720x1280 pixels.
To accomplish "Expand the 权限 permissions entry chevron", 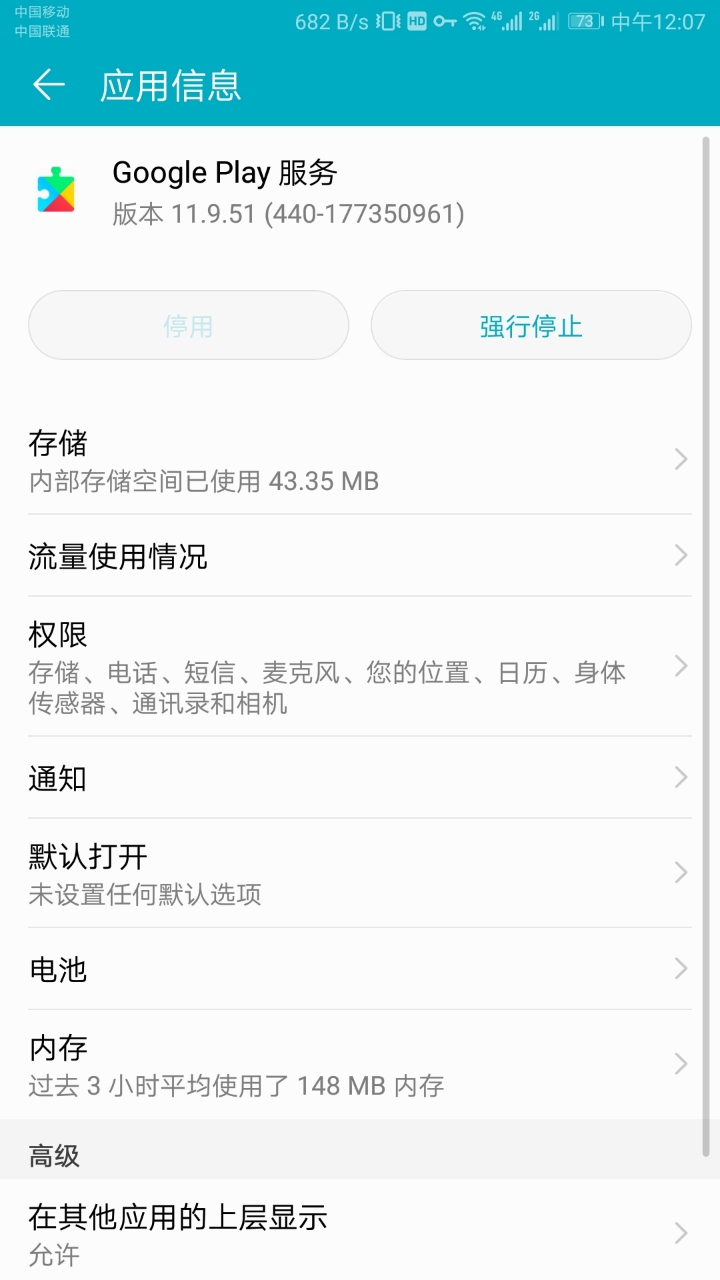I will click(680, 665).
